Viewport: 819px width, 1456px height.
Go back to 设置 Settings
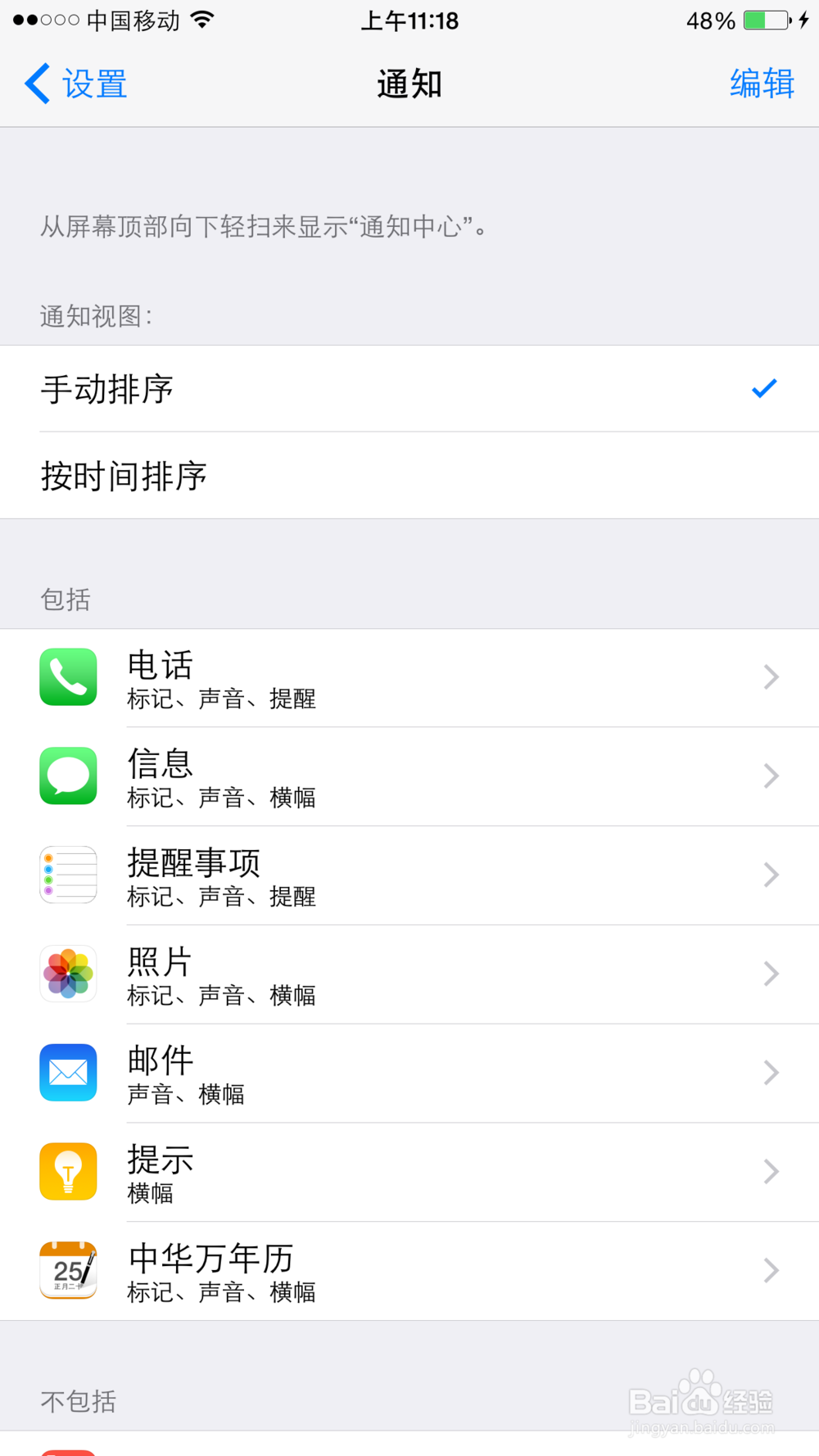coord(75,83)
